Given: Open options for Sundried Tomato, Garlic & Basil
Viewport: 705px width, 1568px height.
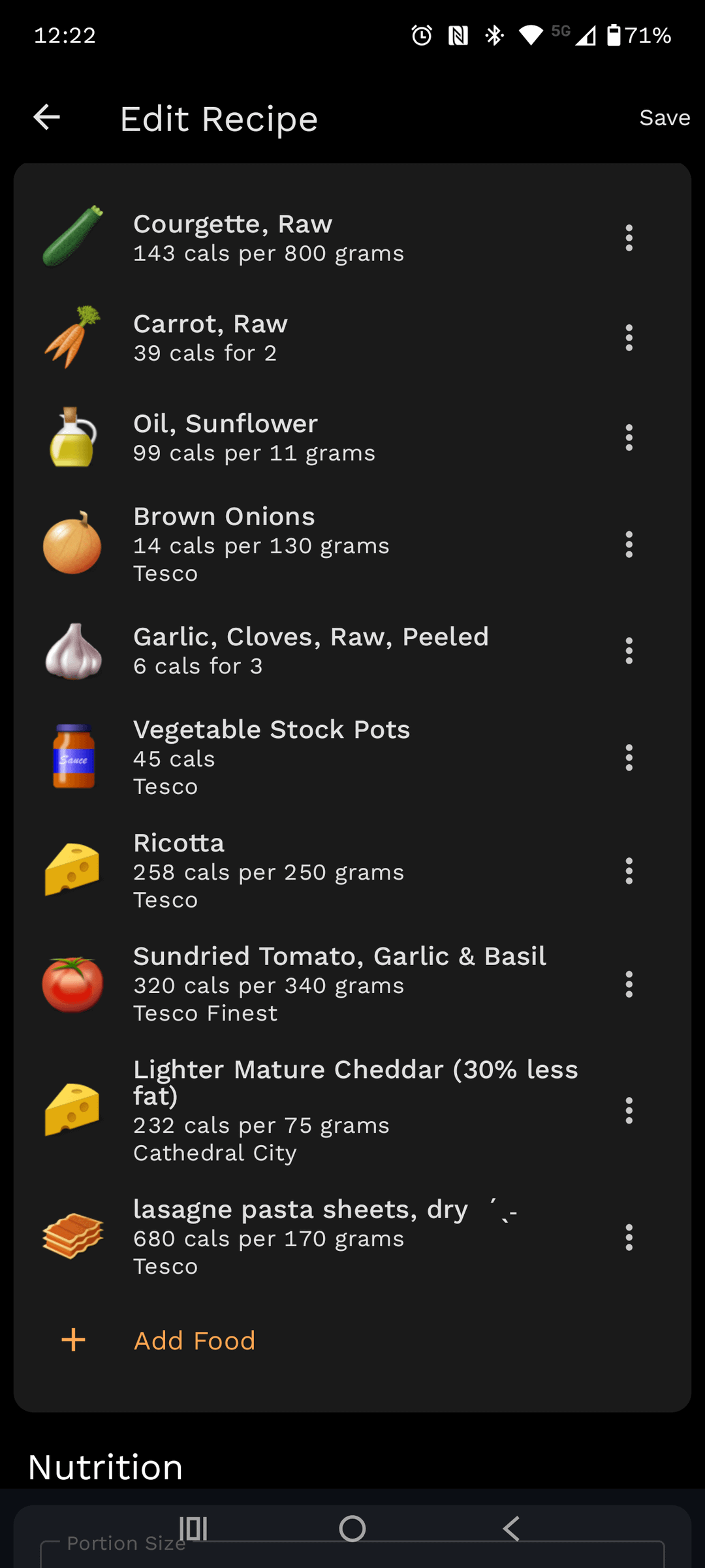Looking at the screenshot, I should click(x=629, y=984).
